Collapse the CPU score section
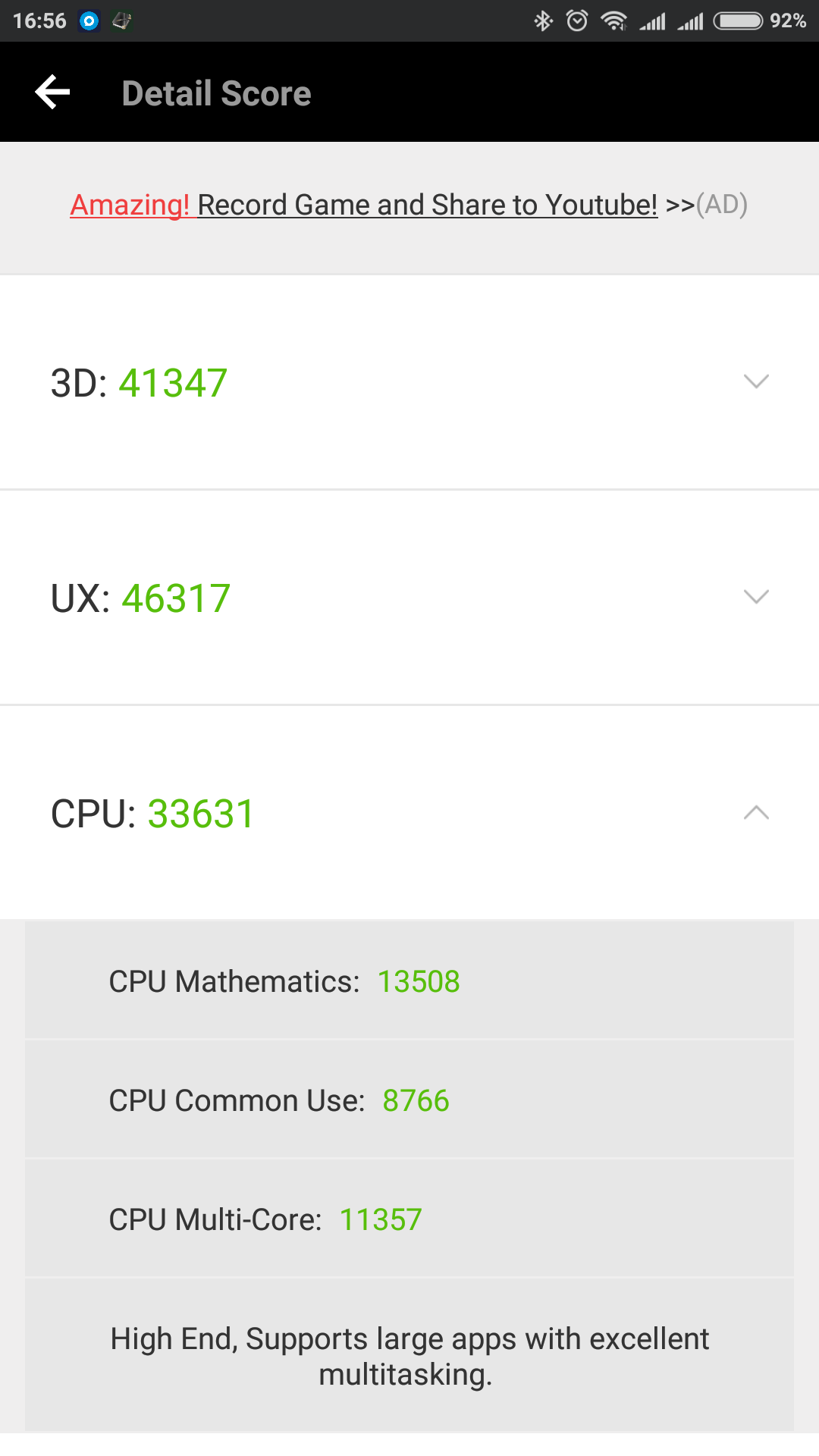819x1456 pixels. point(756,813)
